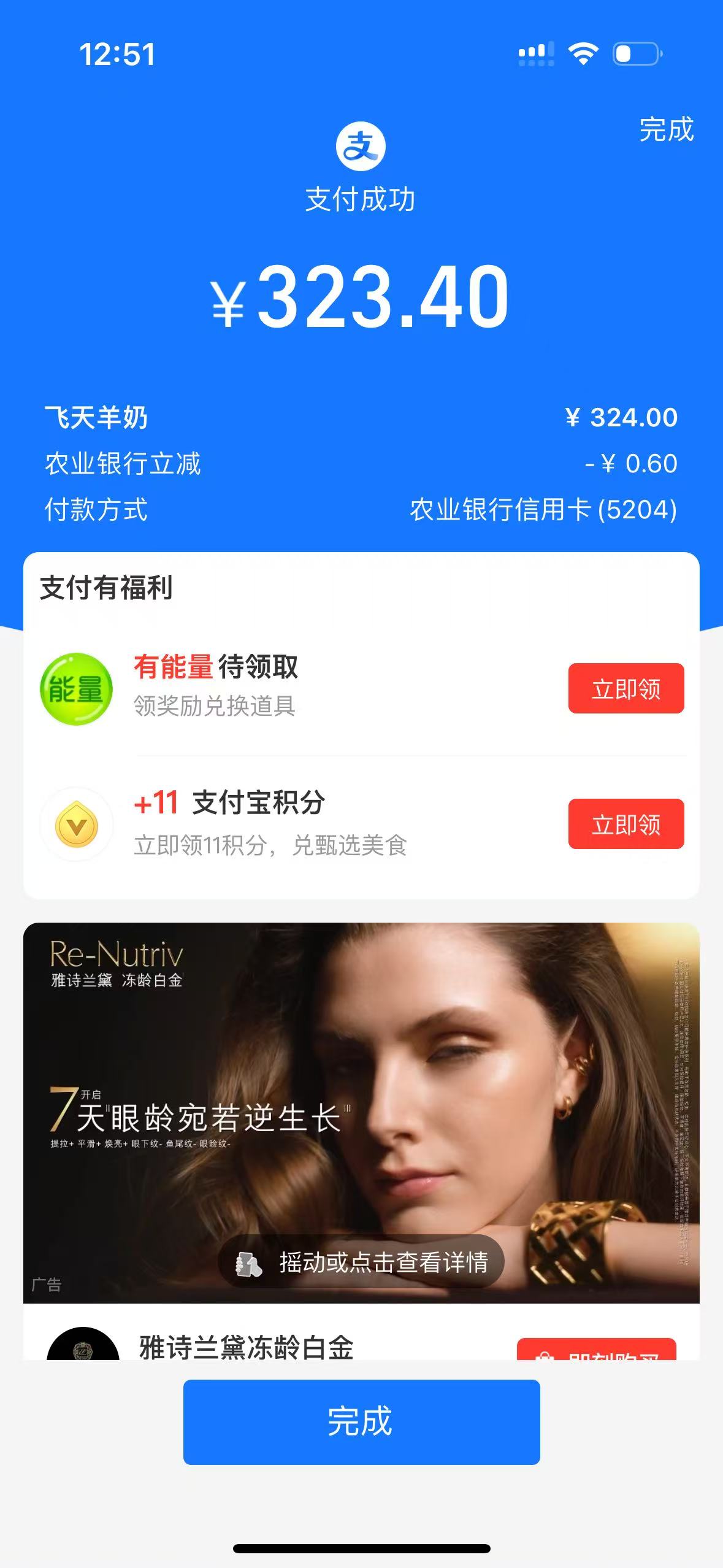Claim the energy reward with 立即领

[x=625, y=688]
